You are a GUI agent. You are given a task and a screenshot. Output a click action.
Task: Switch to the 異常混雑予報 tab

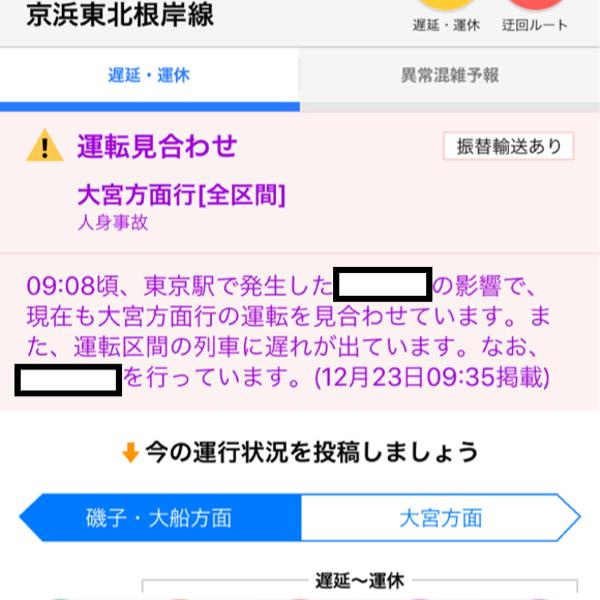[x=449, y=76]
